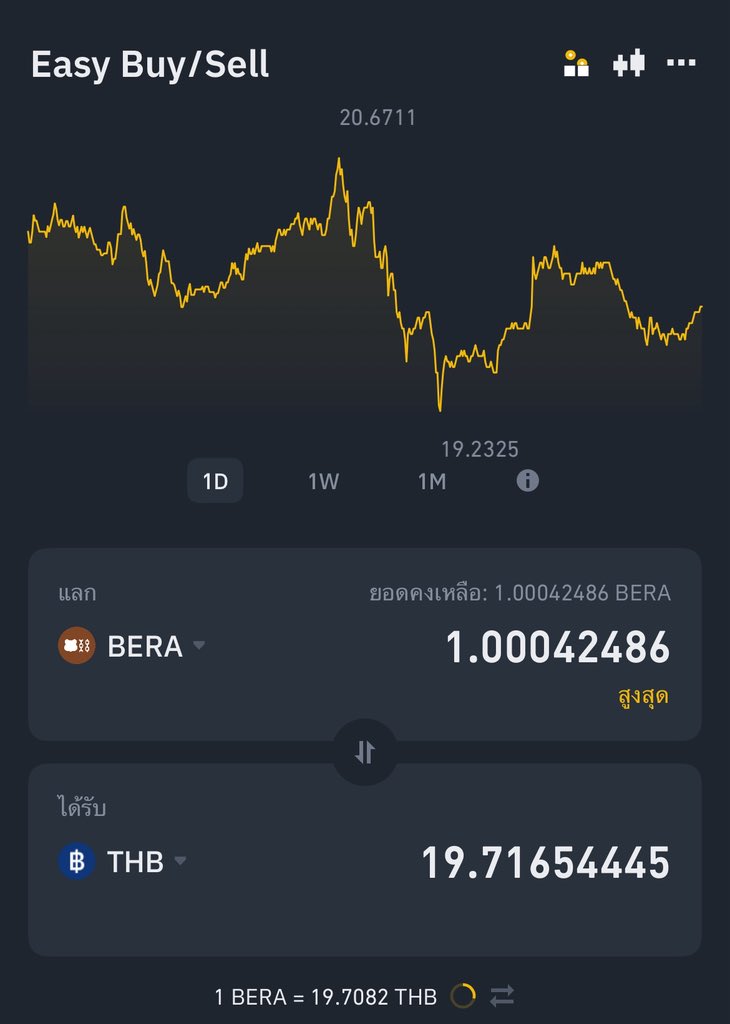
Task: Open the three-dot overflow menu
Action: pyautogui.click(x=681, y=64)
